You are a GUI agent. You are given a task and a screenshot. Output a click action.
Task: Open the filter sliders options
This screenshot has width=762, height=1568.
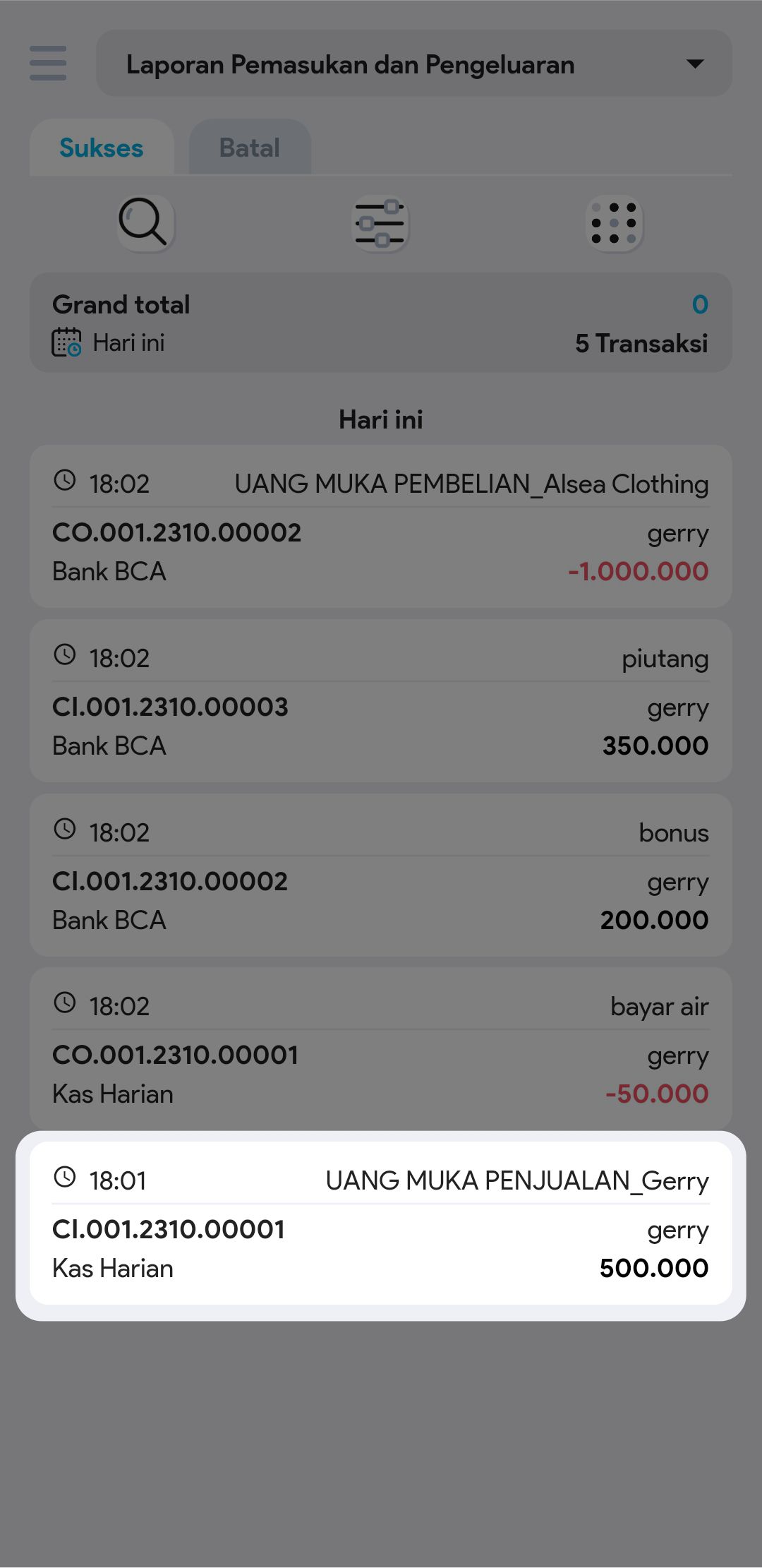380,223
